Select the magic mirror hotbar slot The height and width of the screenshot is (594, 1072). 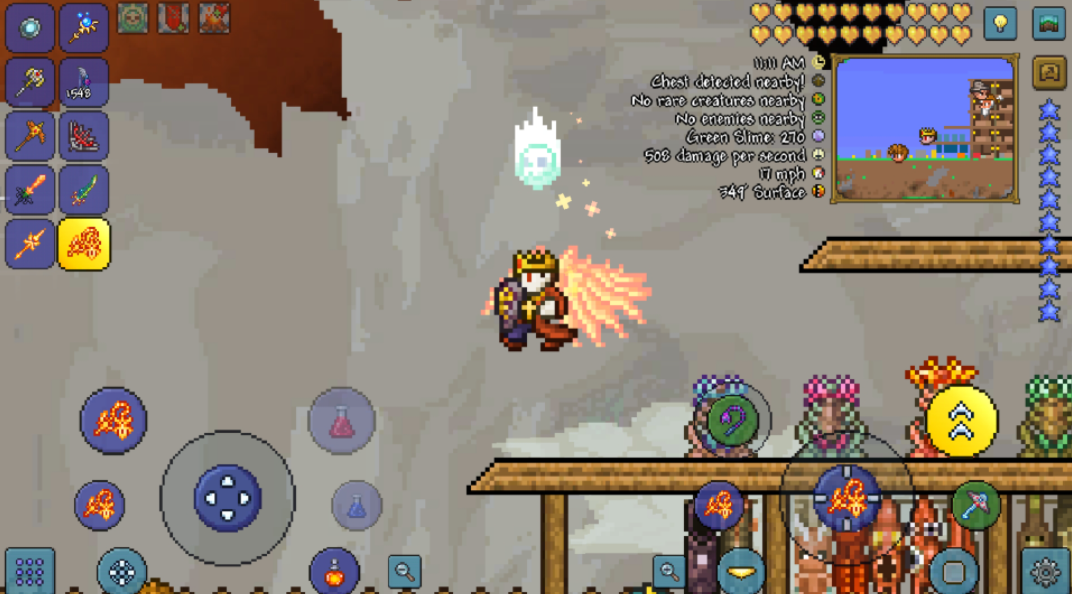[x=30, y=28]
